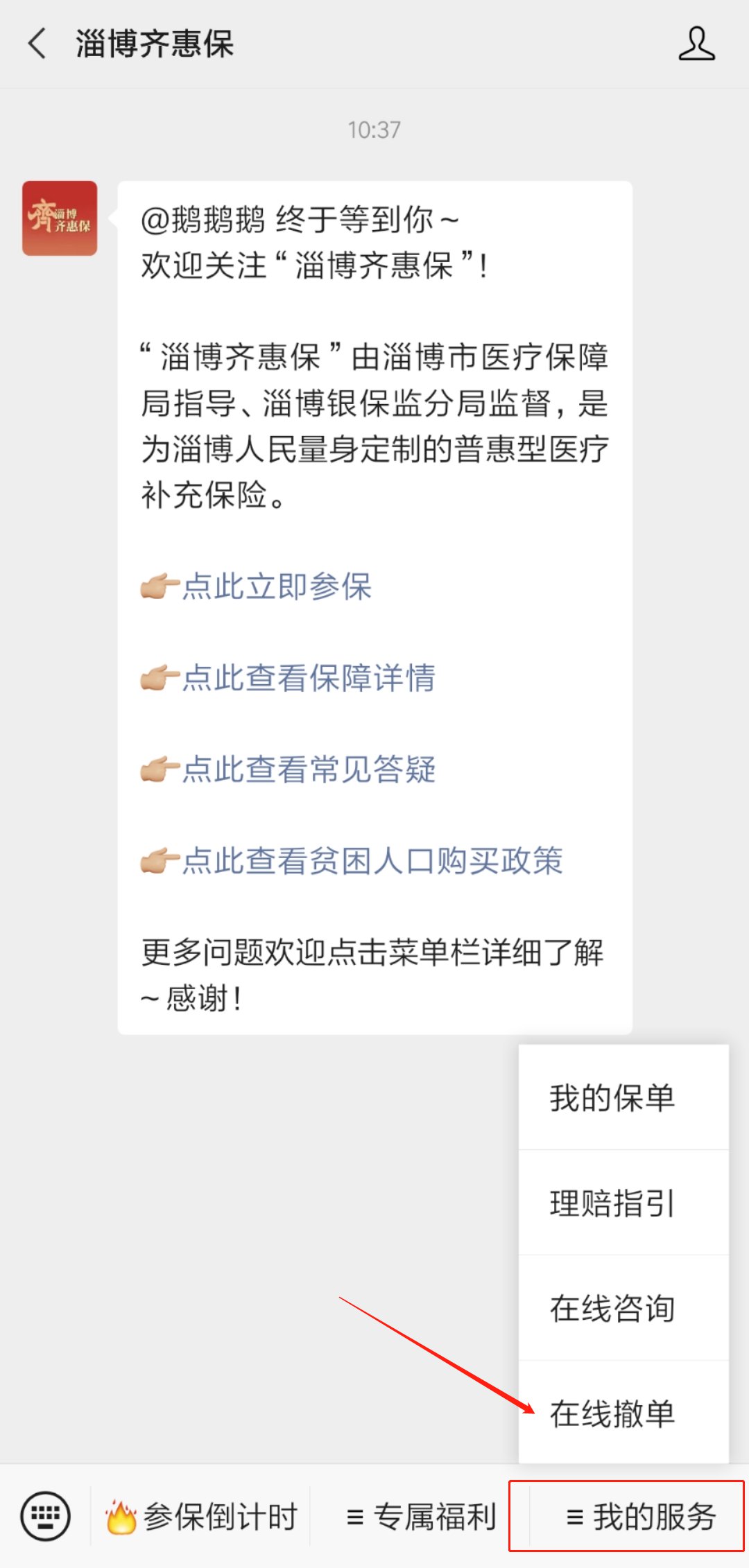The image size is (749, 1568).
Task: Select 在线撤单 from the menu
Action: [612, 1414]
